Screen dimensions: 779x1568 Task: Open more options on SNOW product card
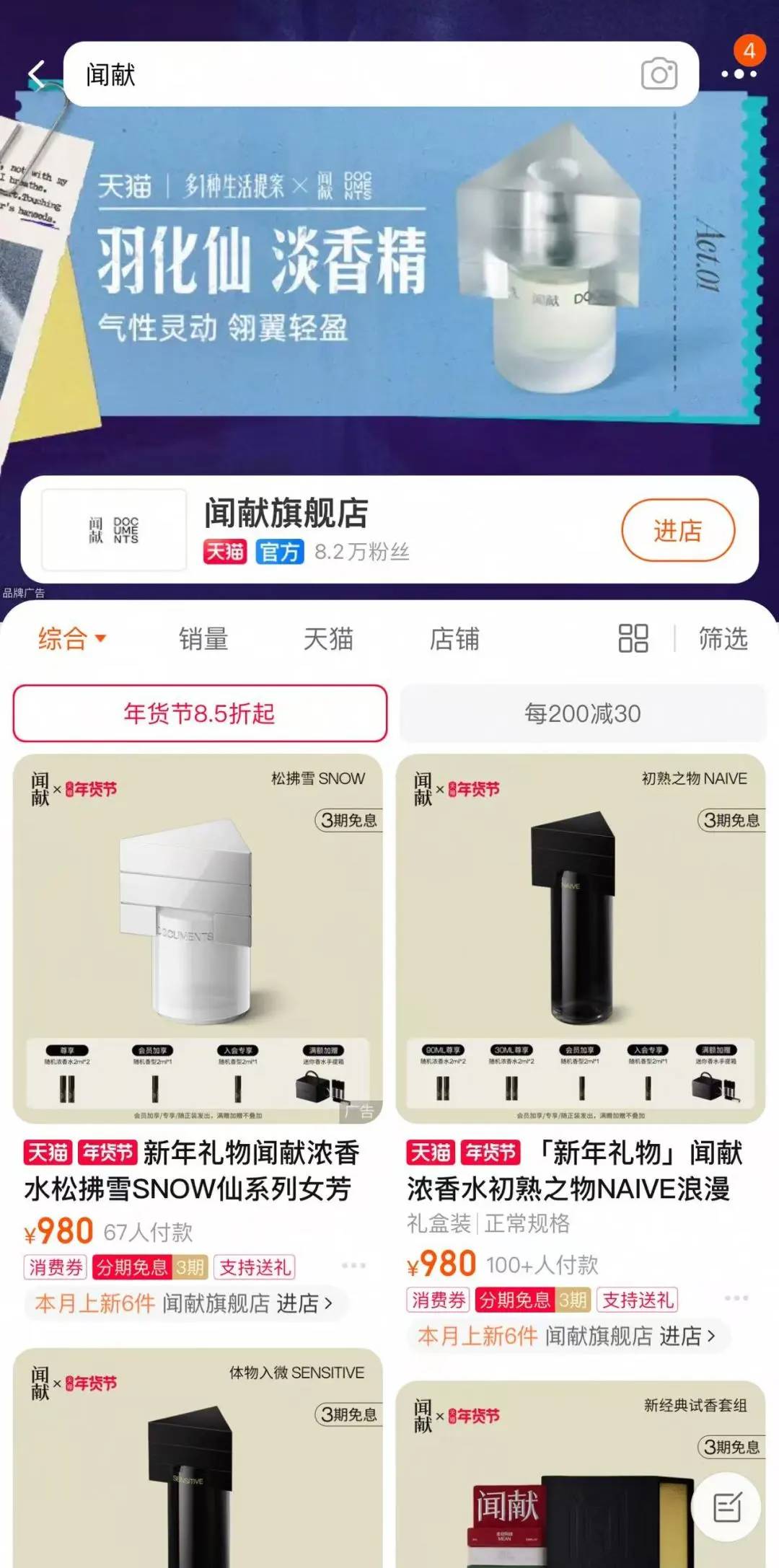pyautogui.click(x=353, y=1266)
